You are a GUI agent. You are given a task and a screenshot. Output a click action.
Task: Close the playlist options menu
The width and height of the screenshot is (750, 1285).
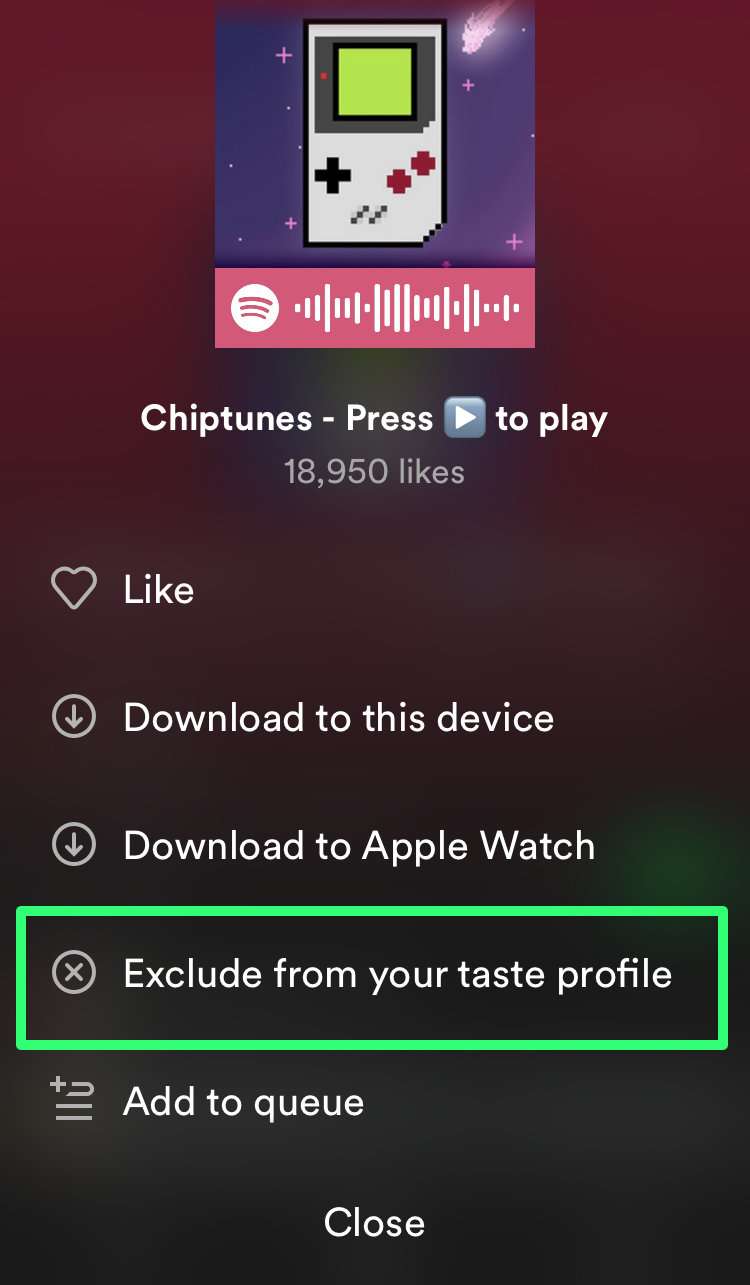(375, 1222)
